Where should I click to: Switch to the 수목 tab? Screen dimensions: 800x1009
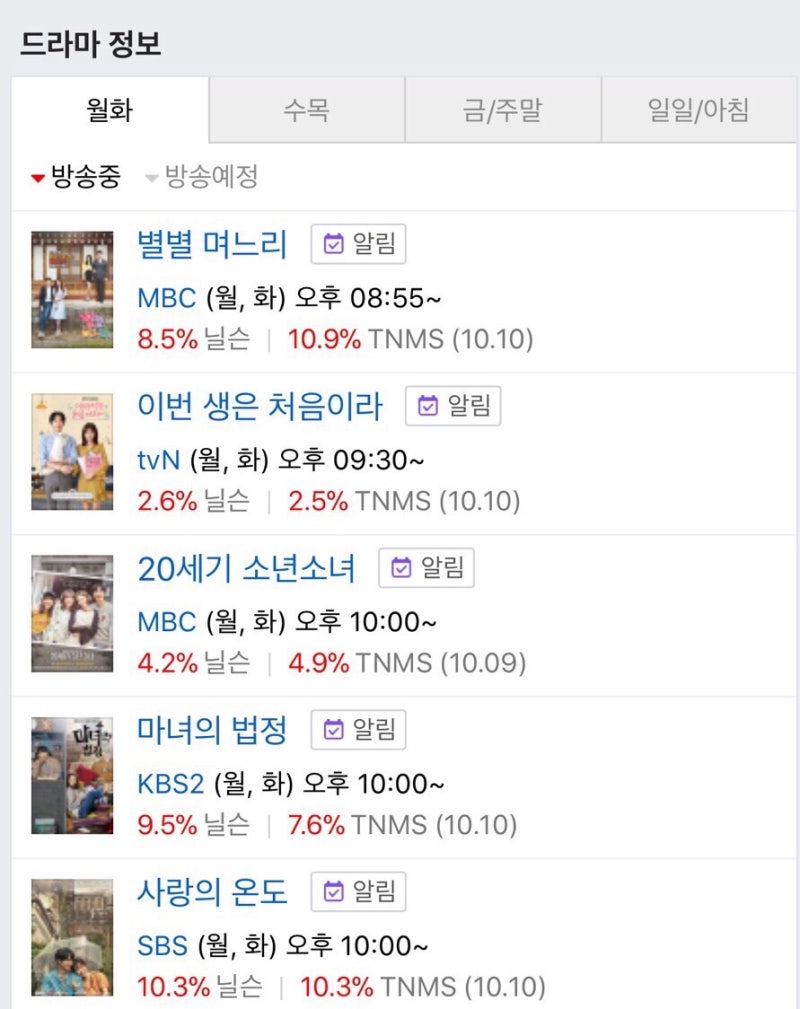coord(306,110)
